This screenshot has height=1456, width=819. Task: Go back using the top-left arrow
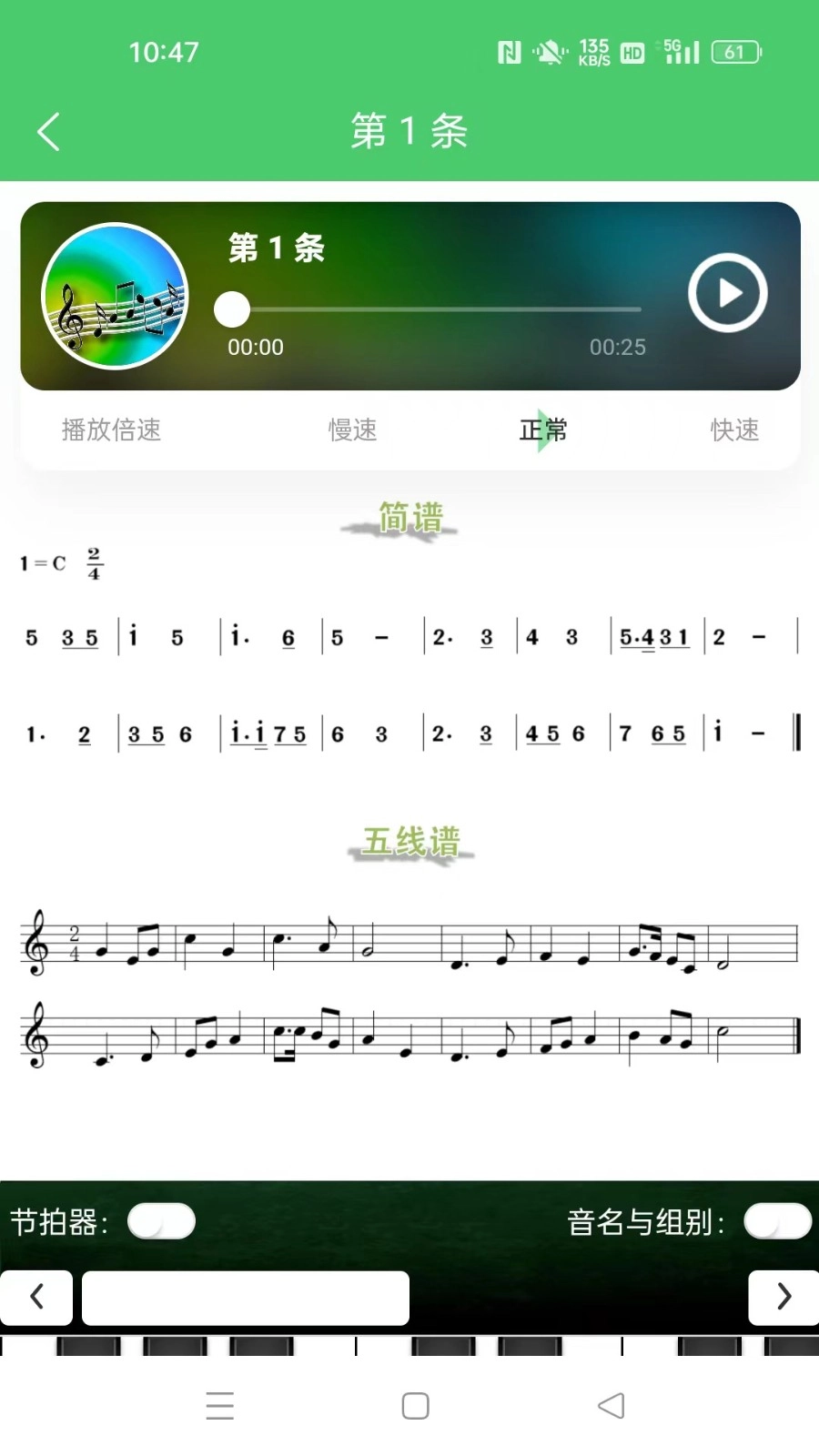(49, 132)
